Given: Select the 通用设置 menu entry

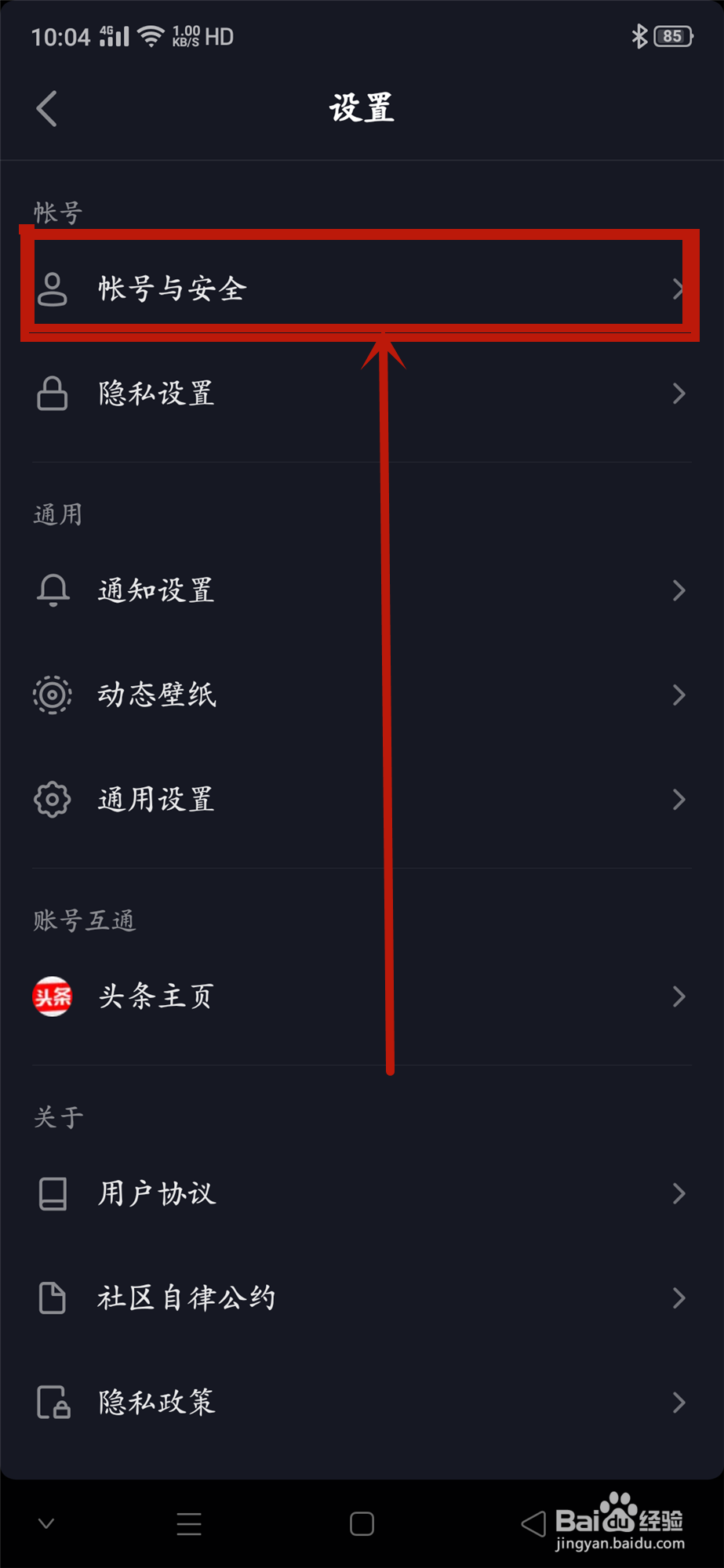Looking at the screenshot, I should (155, 799).
